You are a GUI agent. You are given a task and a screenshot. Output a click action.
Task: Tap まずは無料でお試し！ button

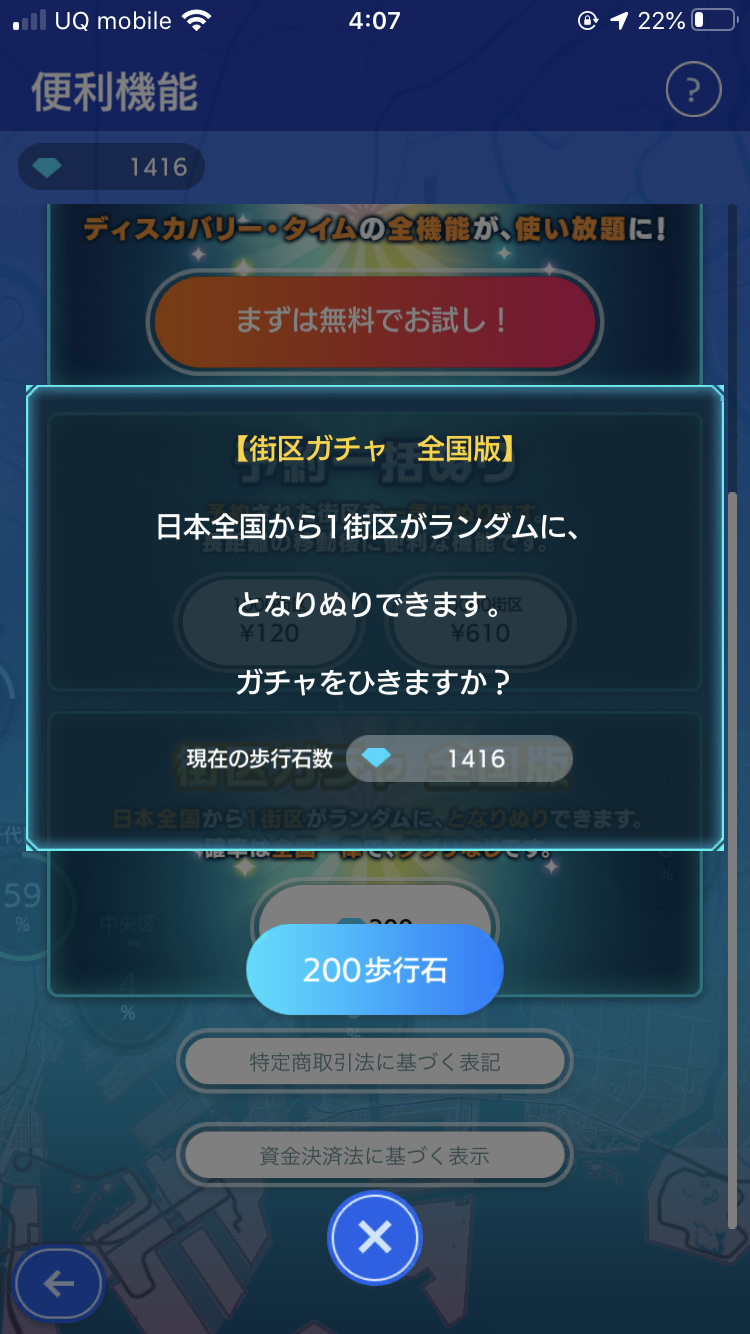(374, 322)
